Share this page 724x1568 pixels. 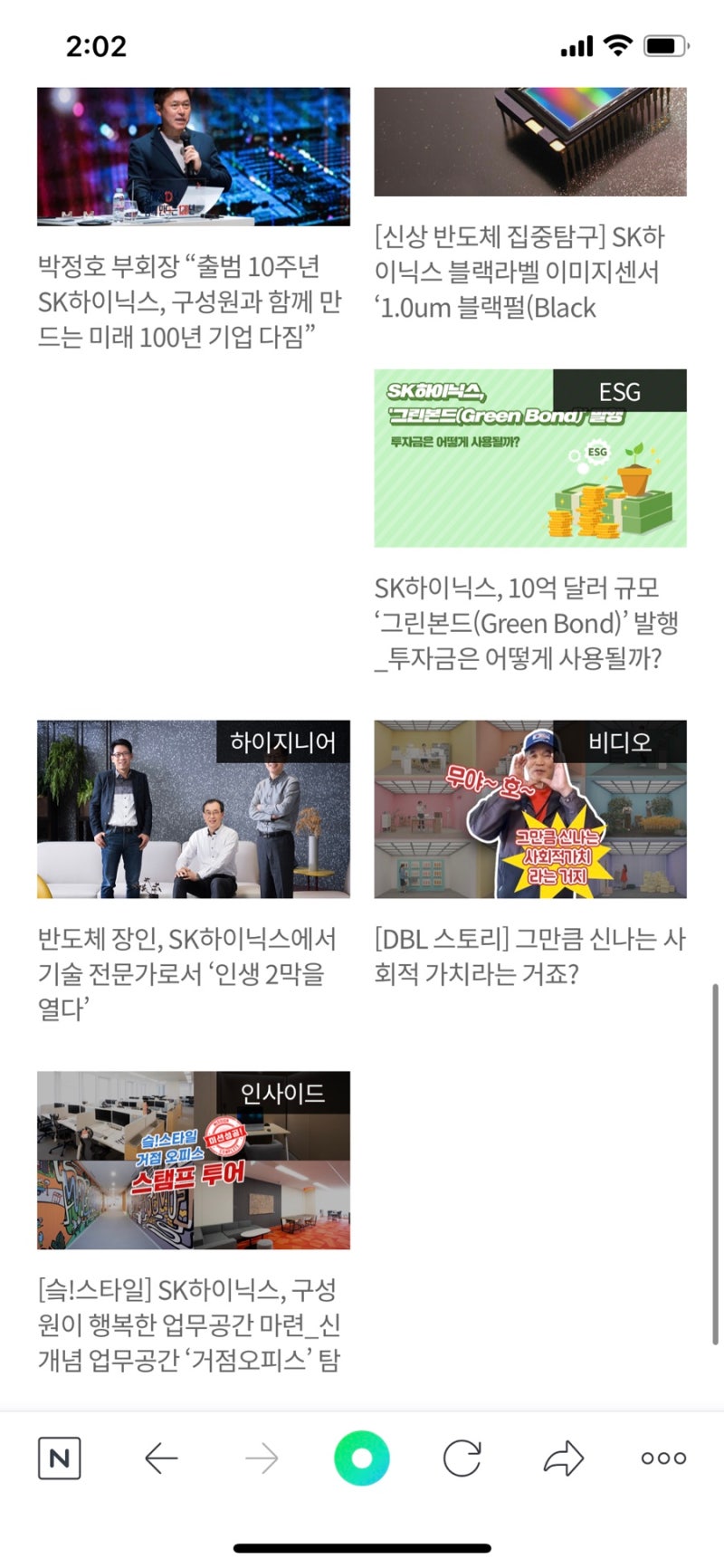tap(563, 1458)
